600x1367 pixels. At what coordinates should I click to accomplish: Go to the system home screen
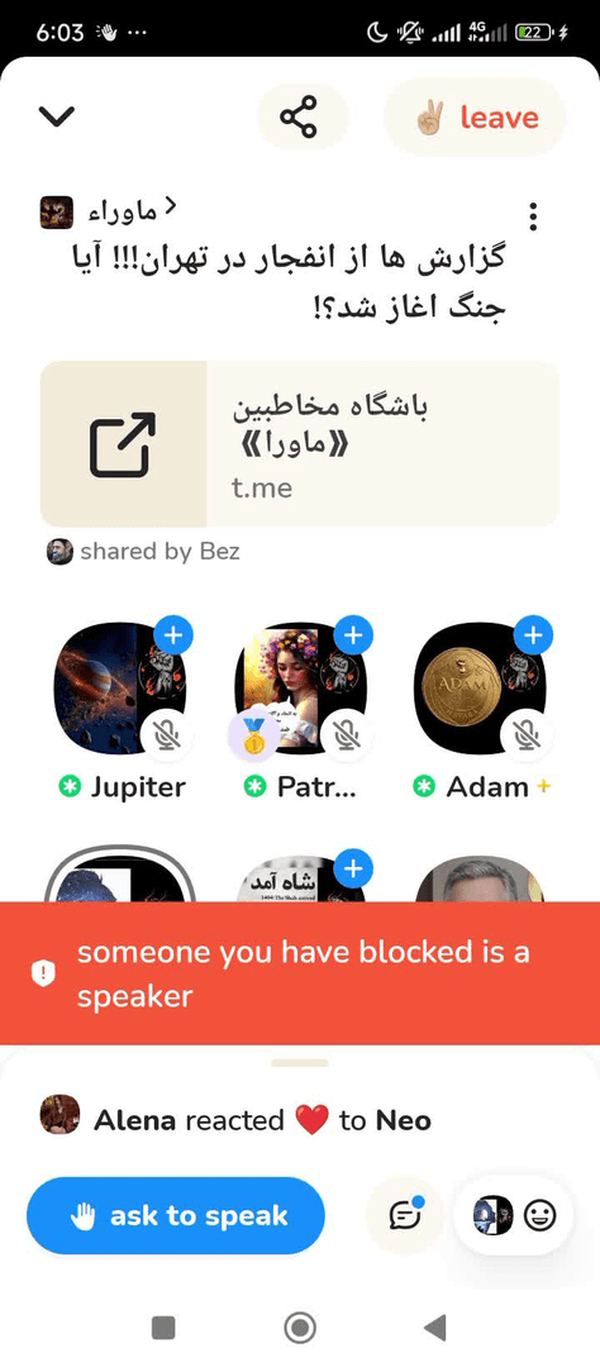click(x=299, y=1328)
